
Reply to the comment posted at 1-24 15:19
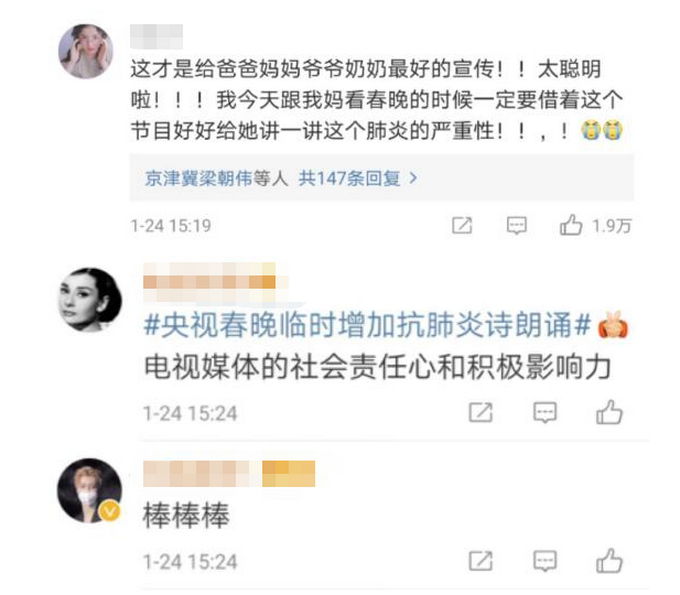tap(516, 226)
